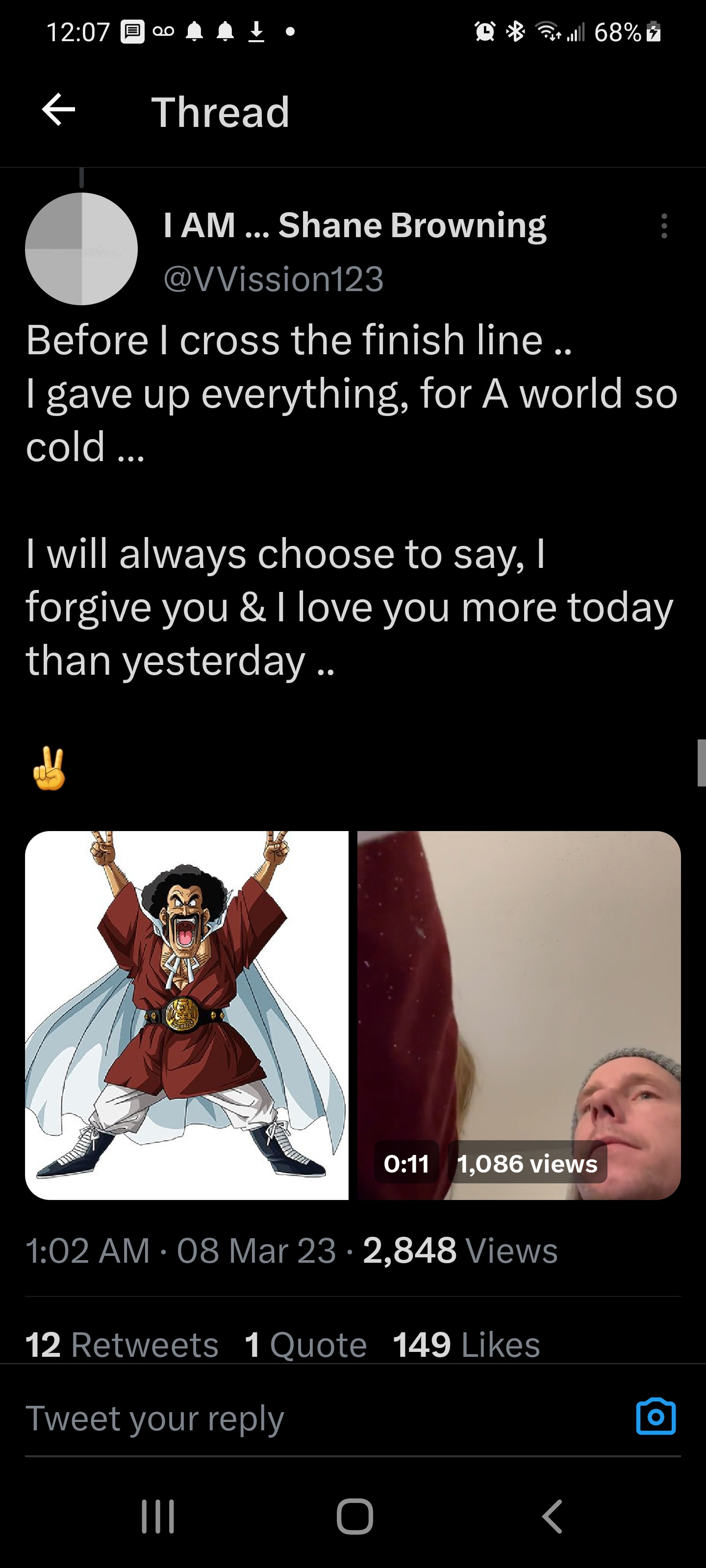
Task: Tap the Tweet your reply field
Action: (304, 1418)
